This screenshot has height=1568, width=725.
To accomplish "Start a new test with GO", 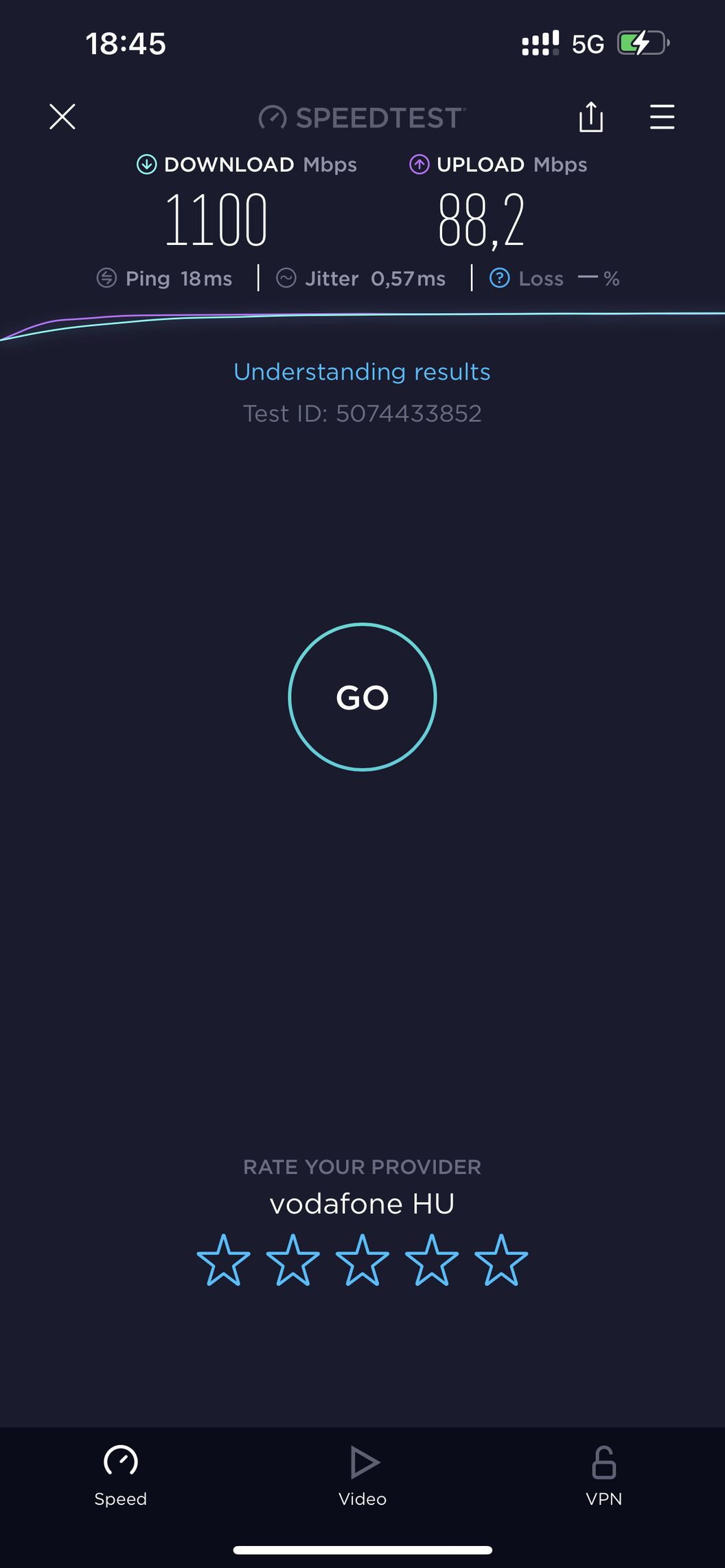I will 362,697.
